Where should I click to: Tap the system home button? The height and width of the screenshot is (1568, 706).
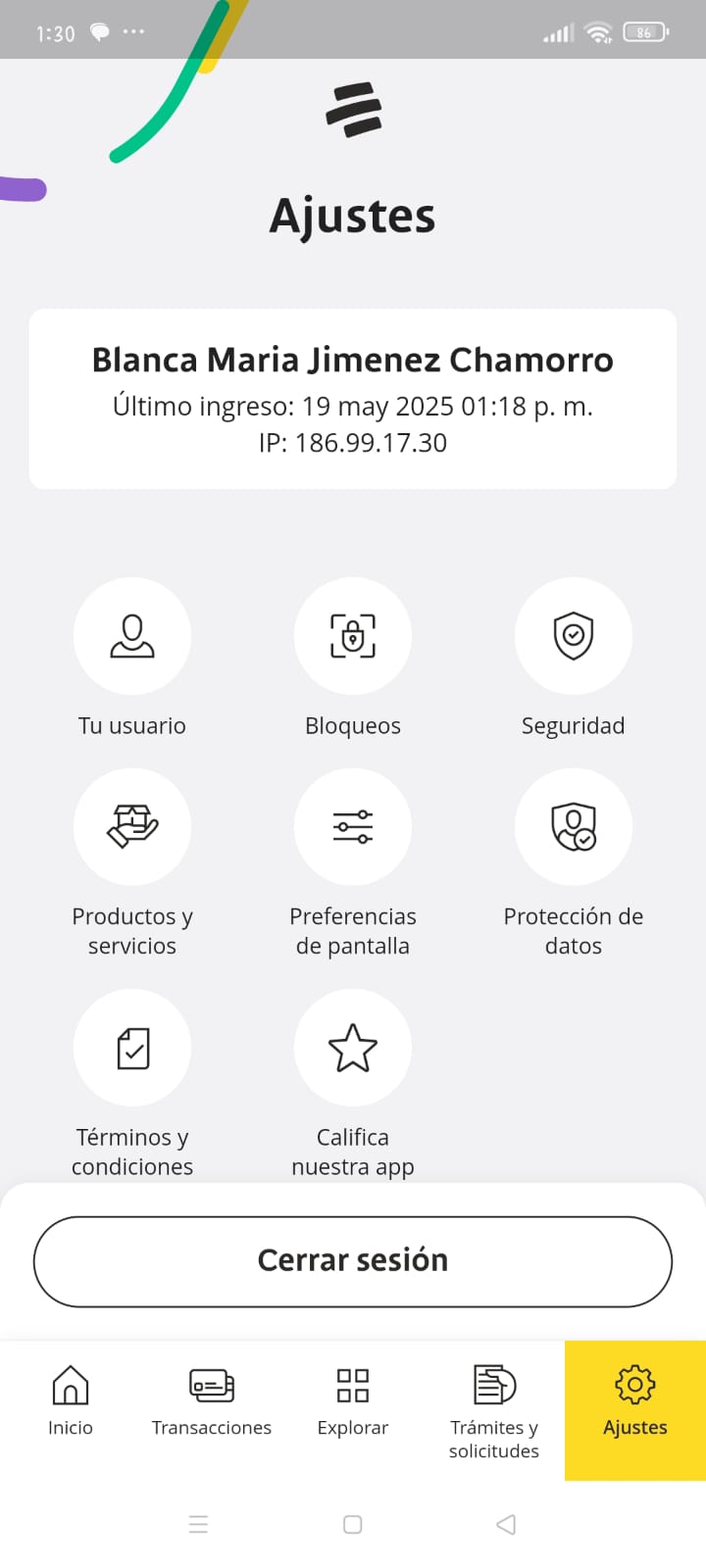(x=353, y=1524)
